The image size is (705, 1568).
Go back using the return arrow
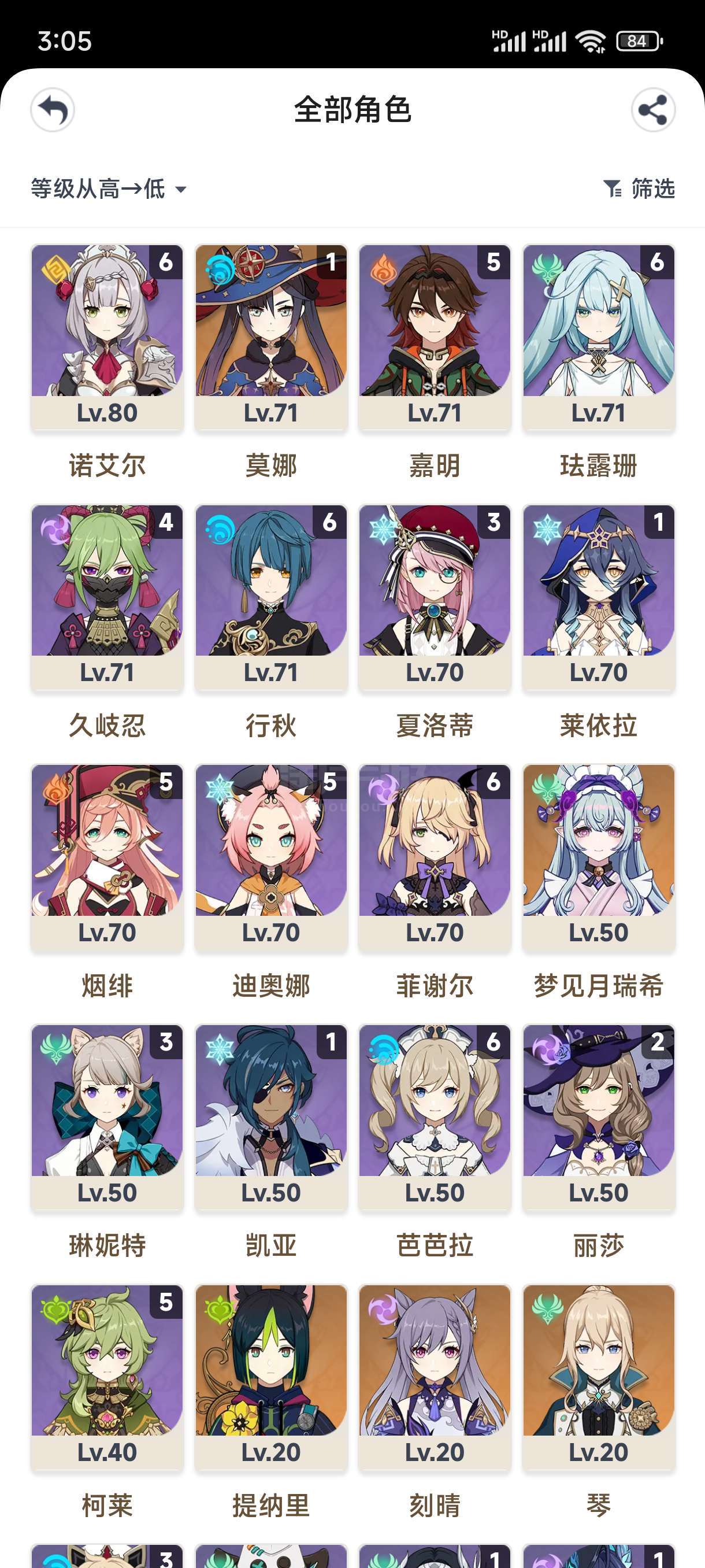53,110
